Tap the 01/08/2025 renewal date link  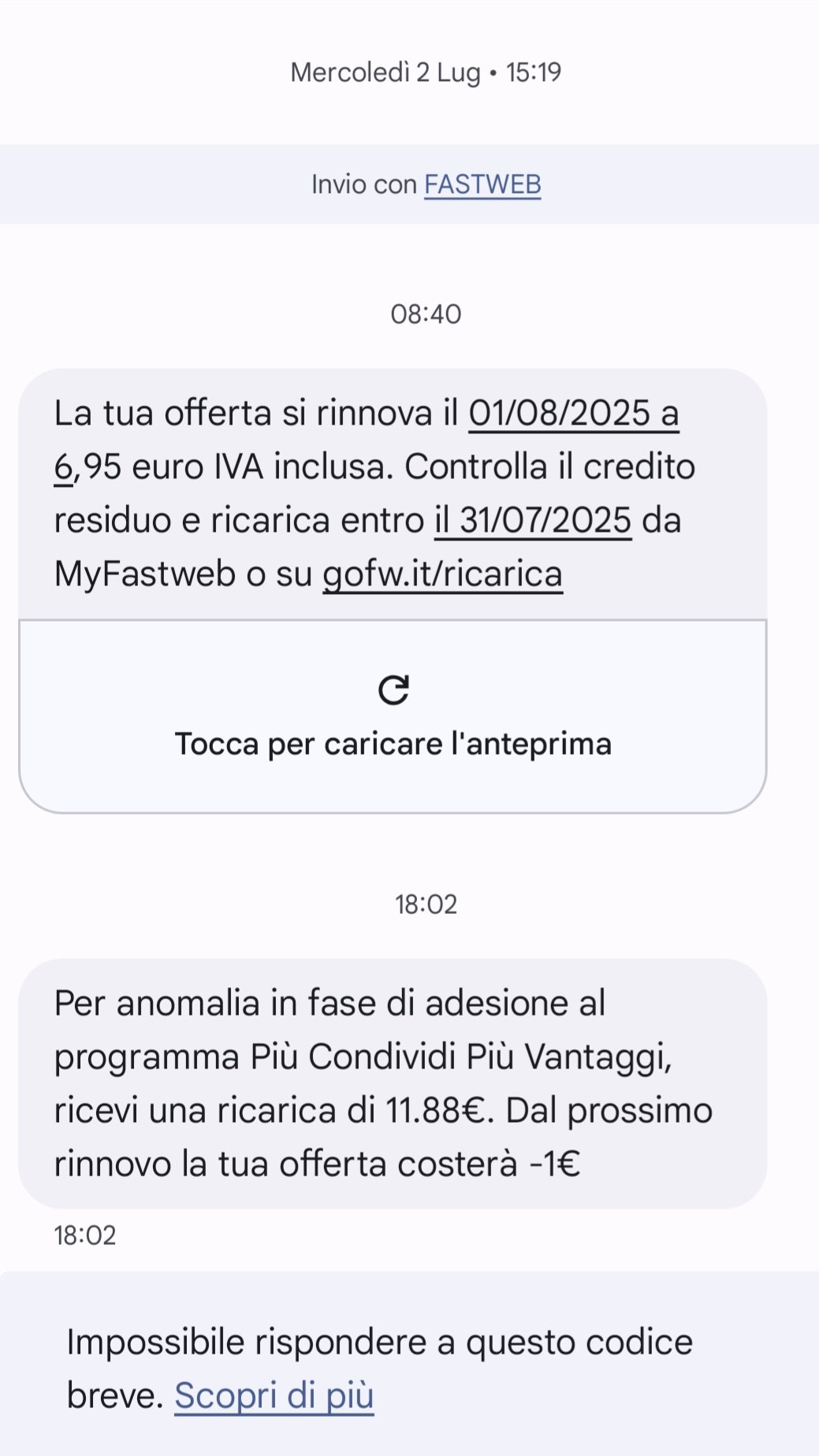tap(560, 414)
